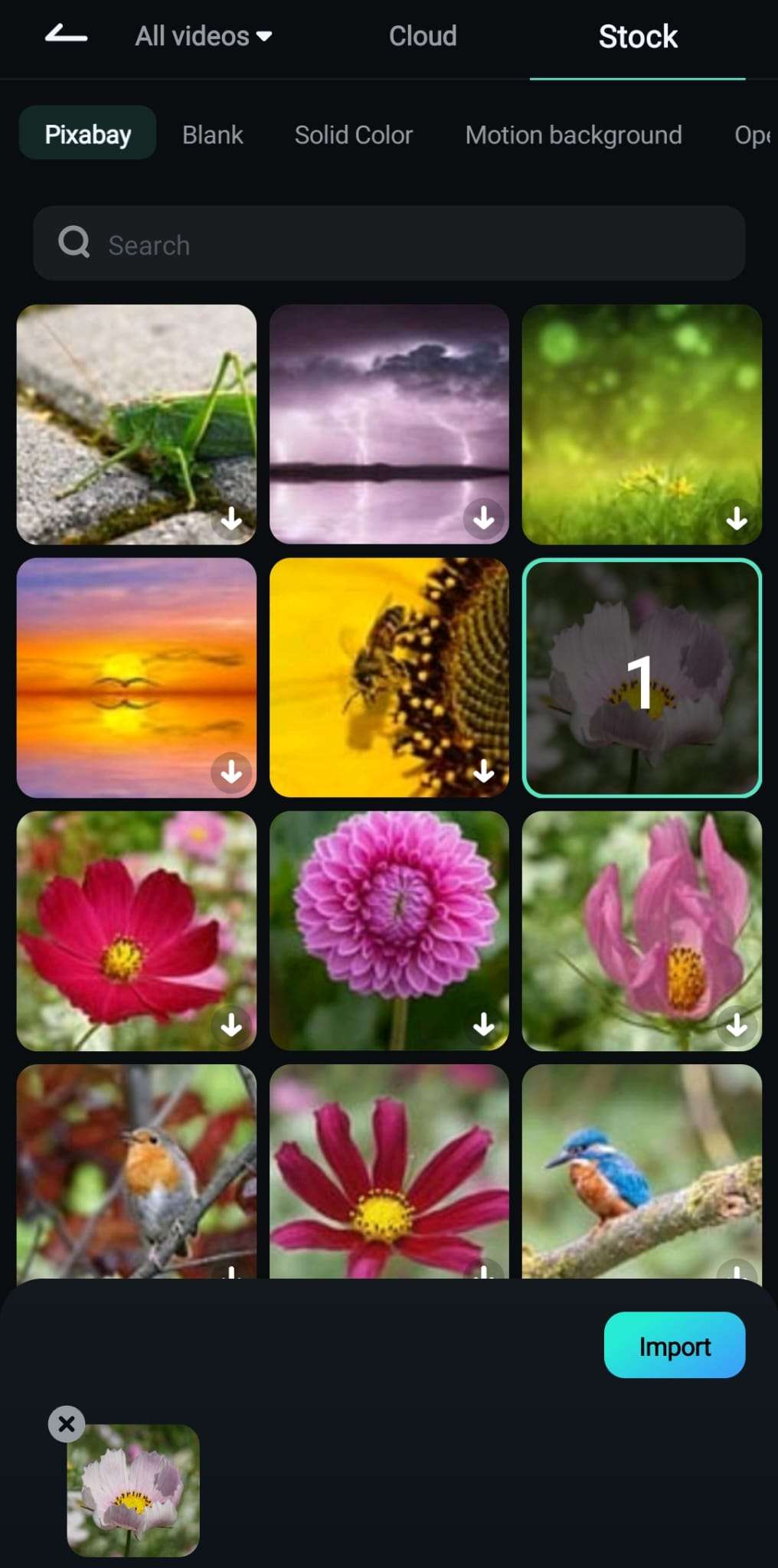Deselect the white flower marked 1
This screenshot has height=1568, width=778.
click(x=641, y=677)
